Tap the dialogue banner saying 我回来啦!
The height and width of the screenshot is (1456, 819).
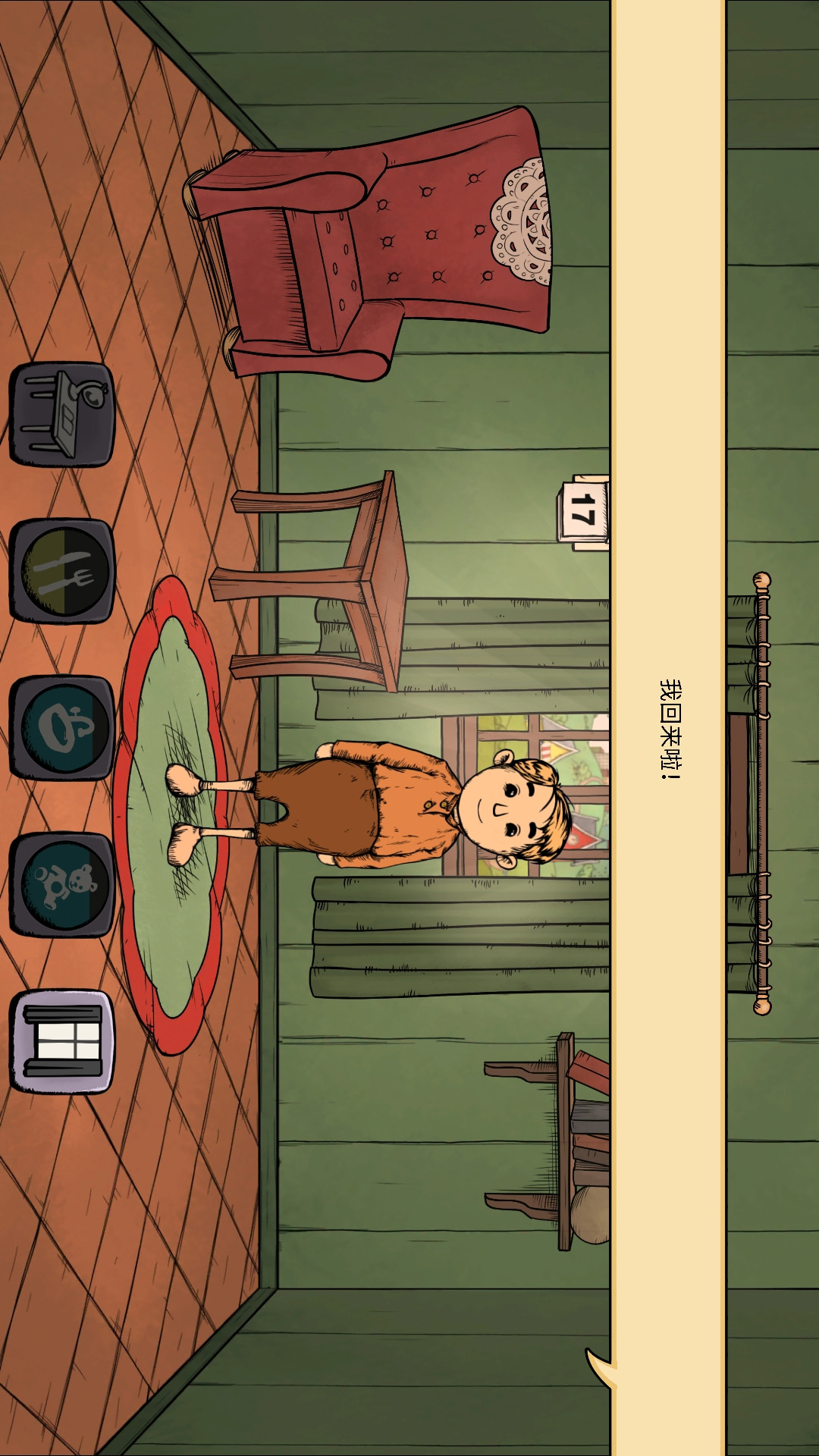(x=669, y=728)
